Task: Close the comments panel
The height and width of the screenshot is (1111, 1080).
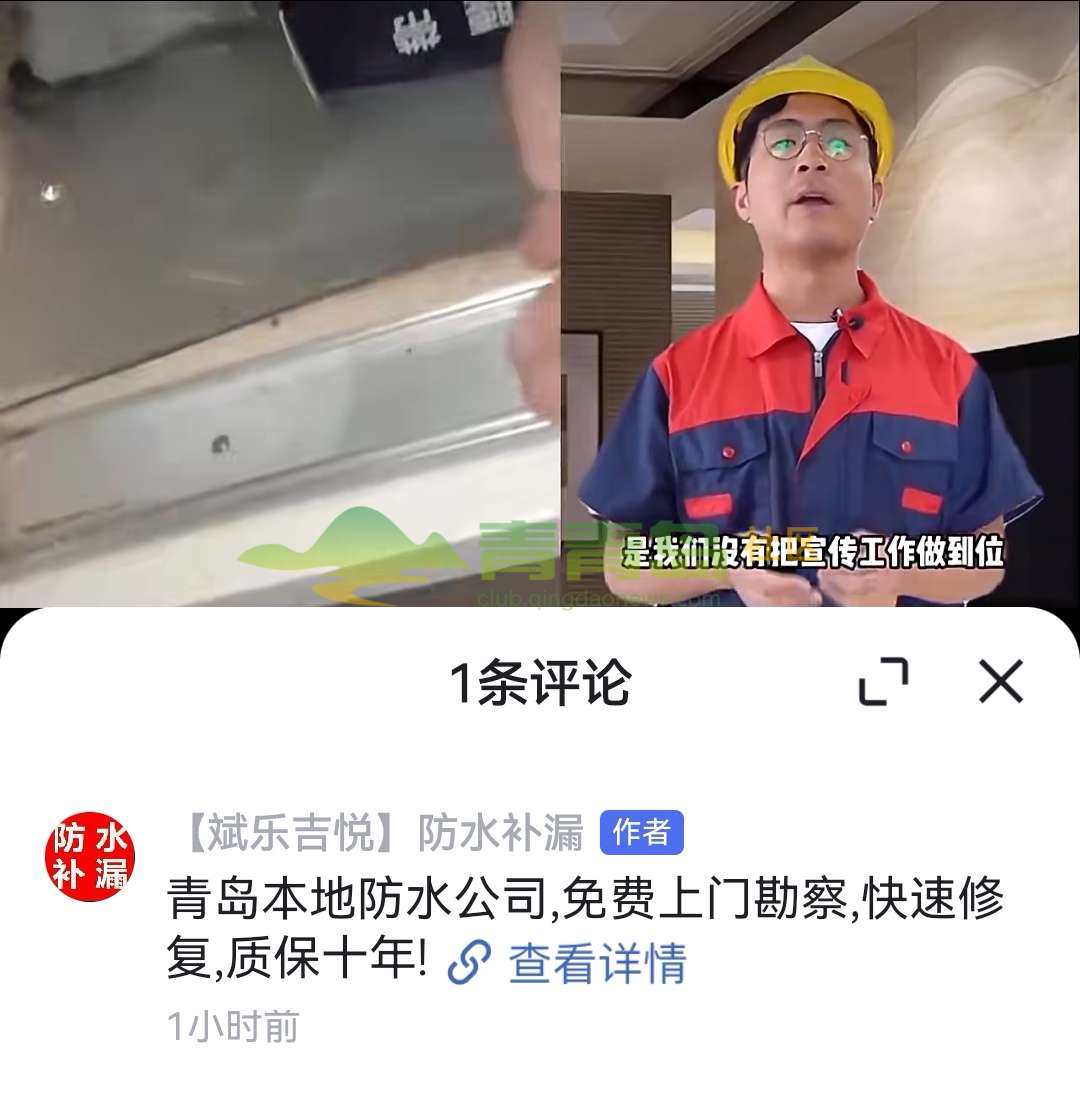Action: pyautogui.click(x=1000, y=683)
